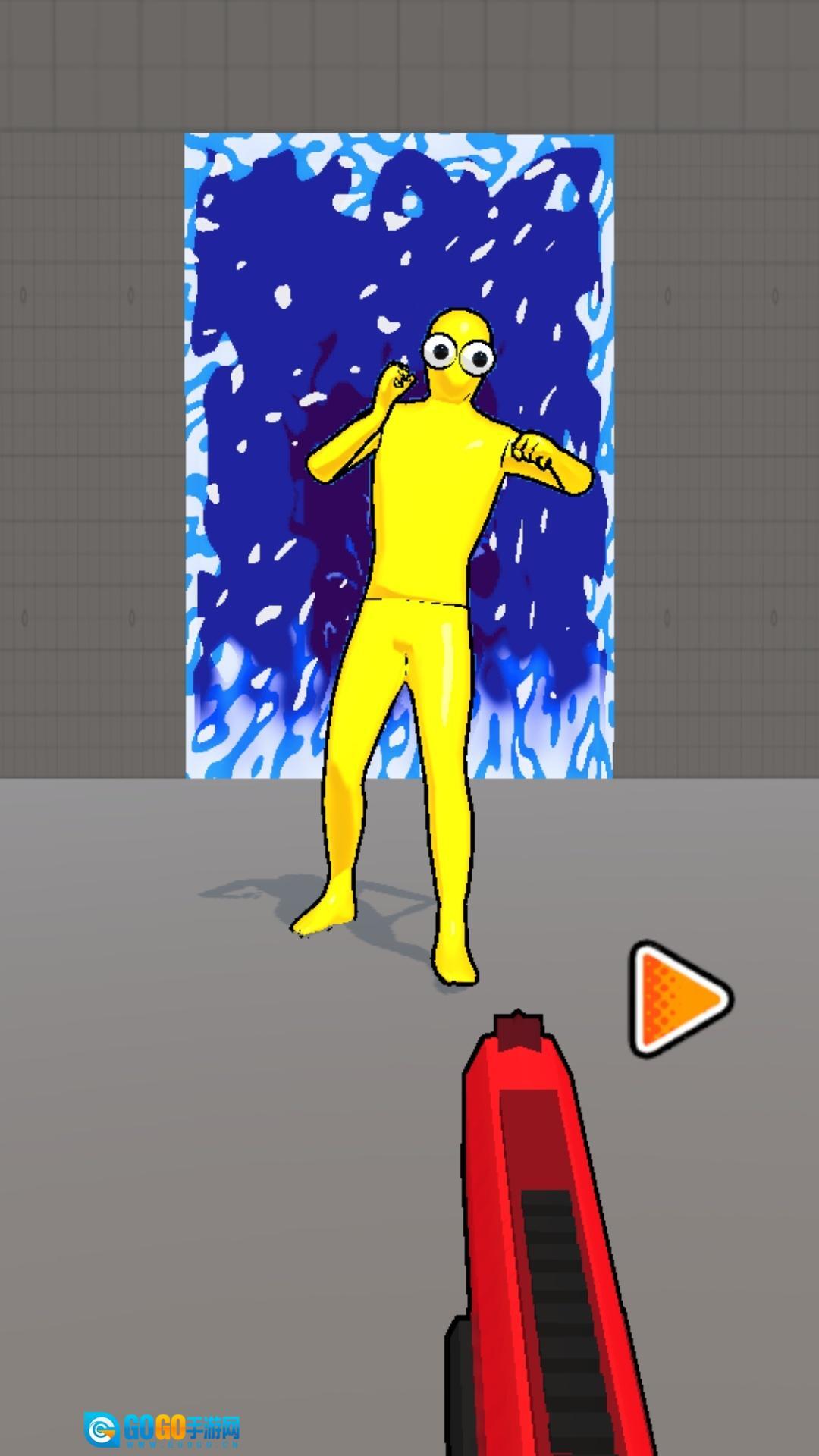819x1456 pixels.
Task: Tap the orange play arrow button
Action: 677,999
